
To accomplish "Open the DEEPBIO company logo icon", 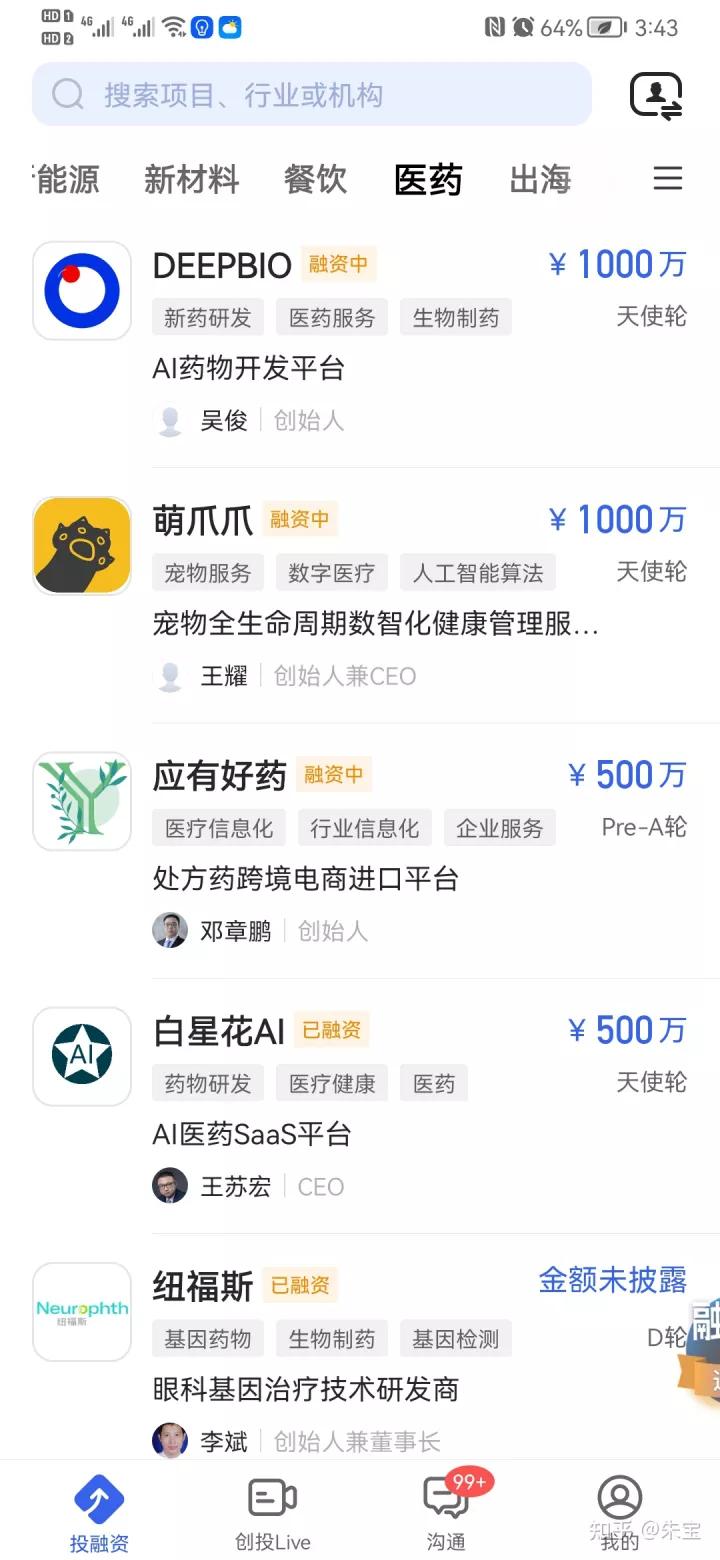I will pyautogui.click(x=81, y=290).
